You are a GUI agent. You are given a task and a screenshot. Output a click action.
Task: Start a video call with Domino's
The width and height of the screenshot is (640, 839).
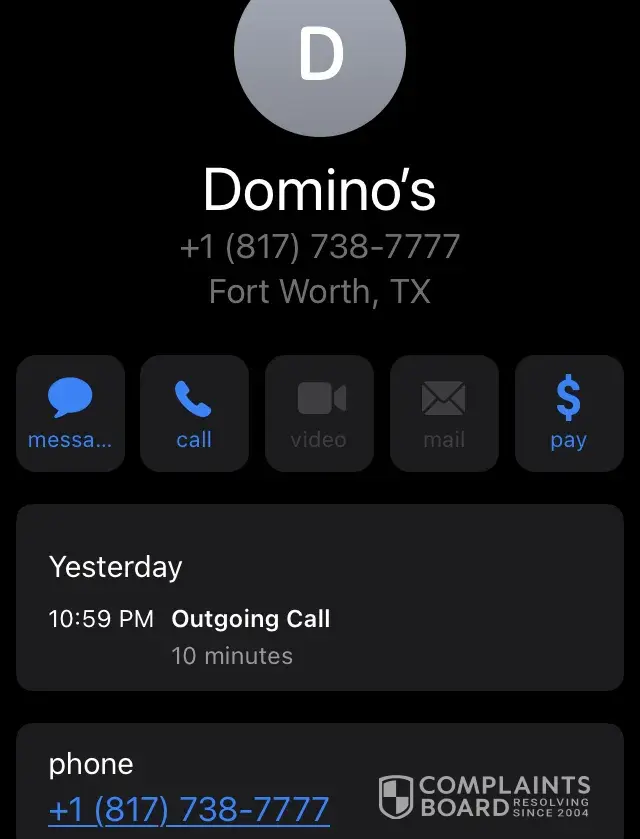coord(319,413)
